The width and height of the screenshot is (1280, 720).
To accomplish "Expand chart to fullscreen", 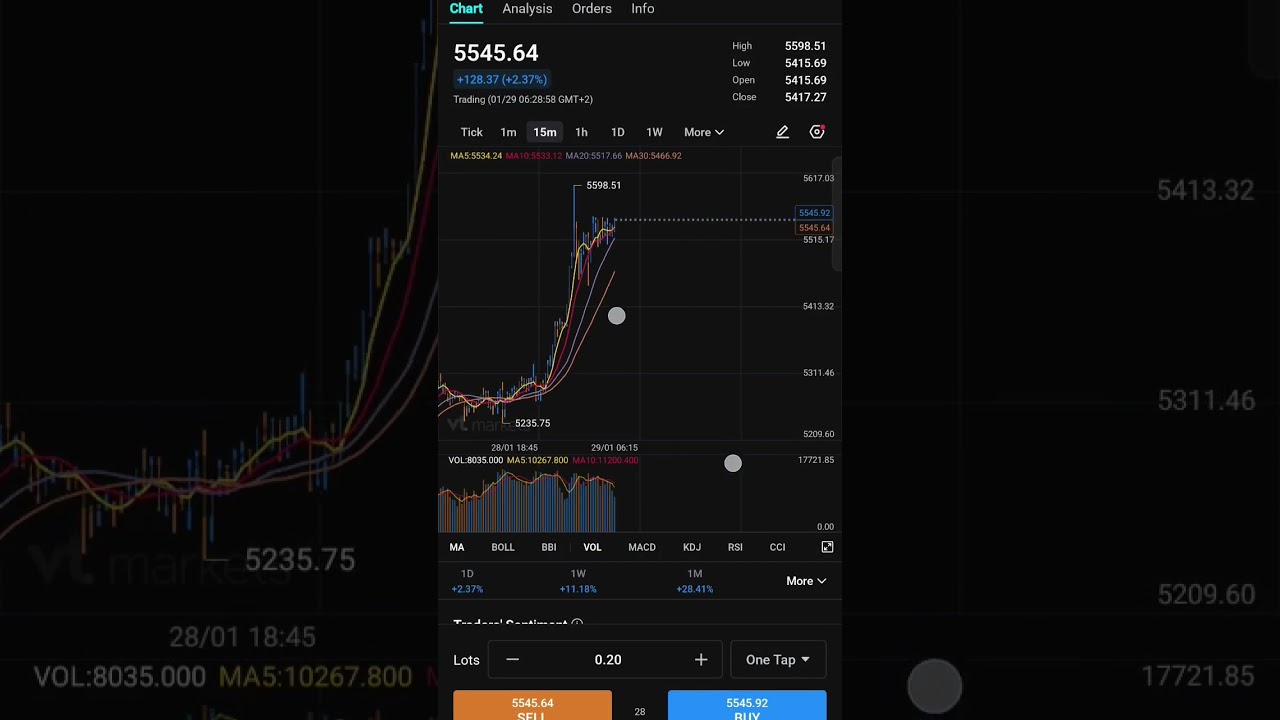I will coord(827,547).
